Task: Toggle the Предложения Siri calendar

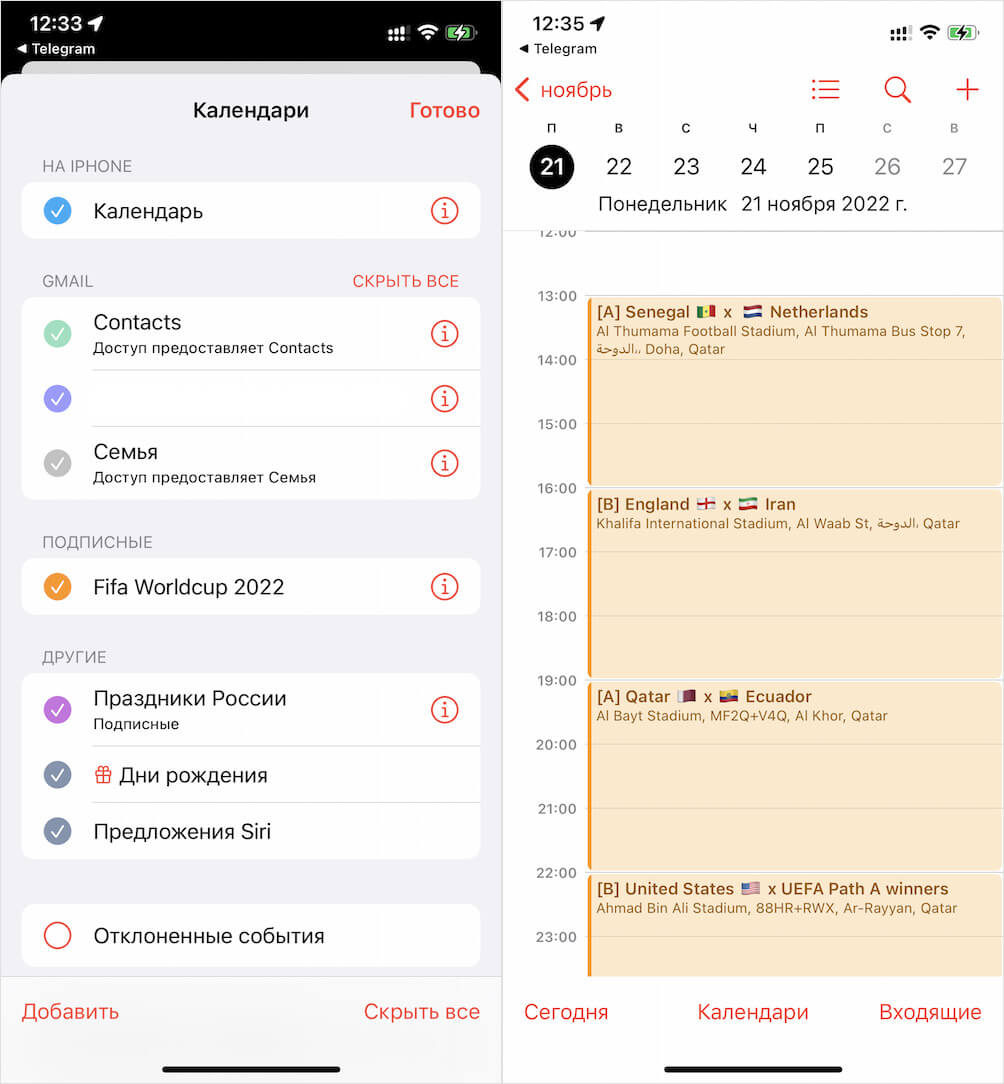Action: (x=58, y=831)
